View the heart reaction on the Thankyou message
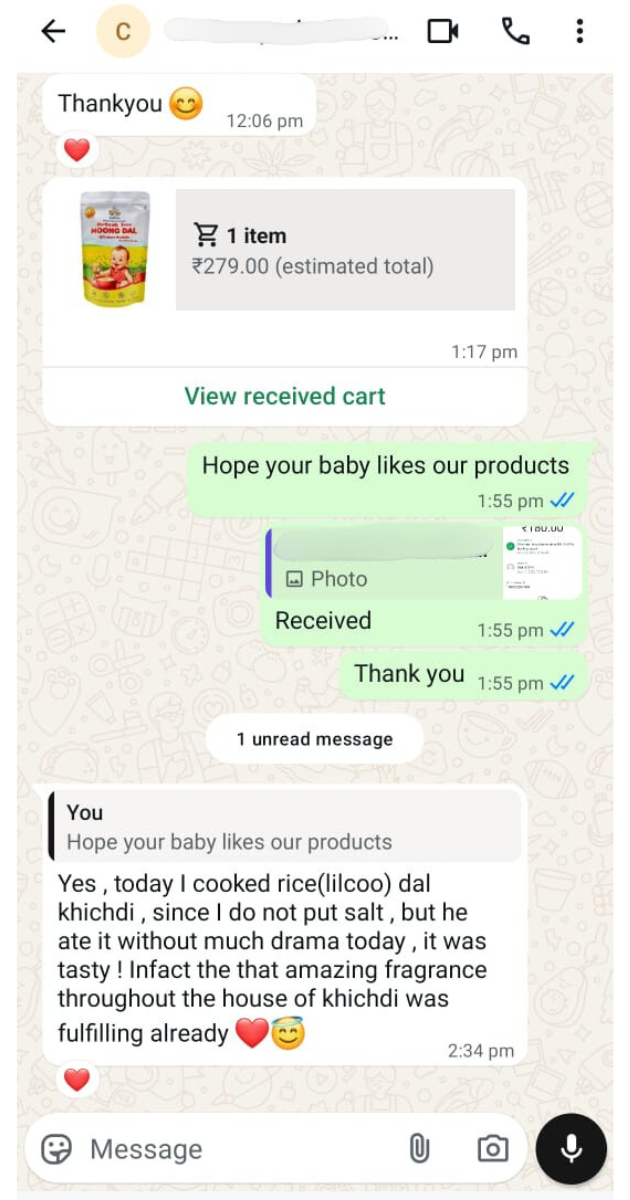This screenshot has width=630, height=1200. point(77,150)
